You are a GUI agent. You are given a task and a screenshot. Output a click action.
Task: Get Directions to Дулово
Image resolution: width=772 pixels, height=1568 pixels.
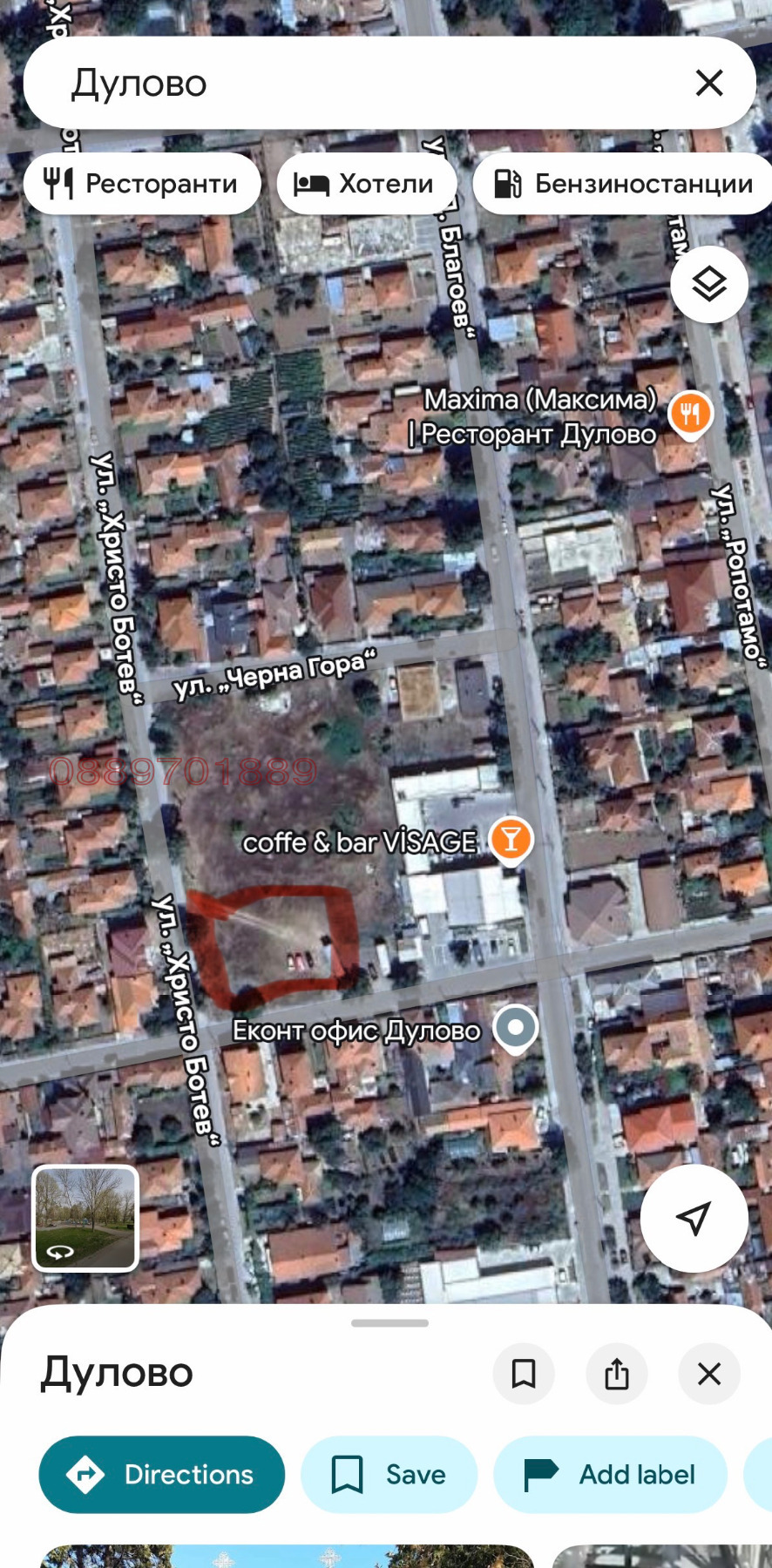[162, 1475]
